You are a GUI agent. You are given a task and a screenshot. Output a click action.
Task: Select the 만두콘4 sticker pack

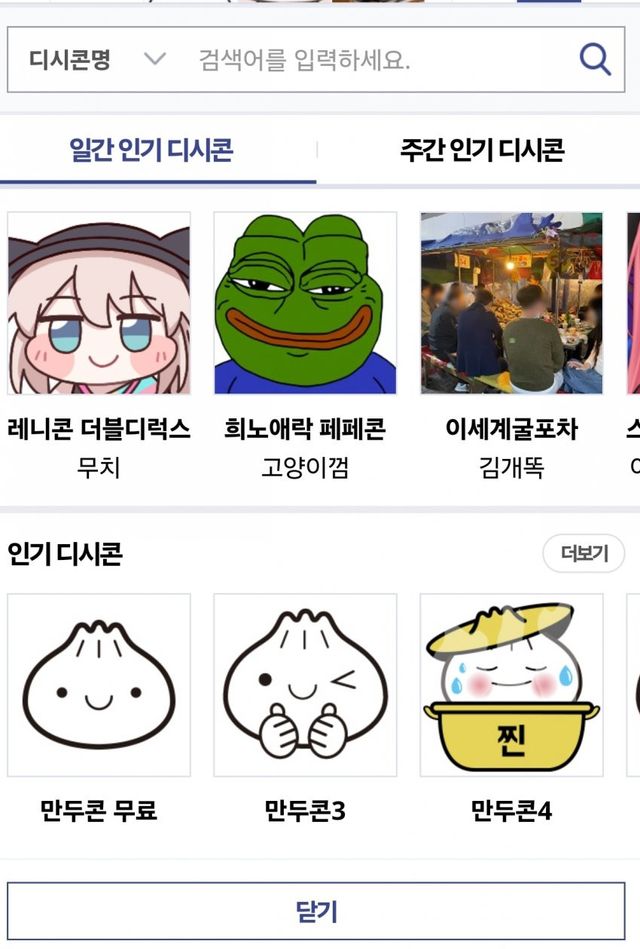pos(511,685)
